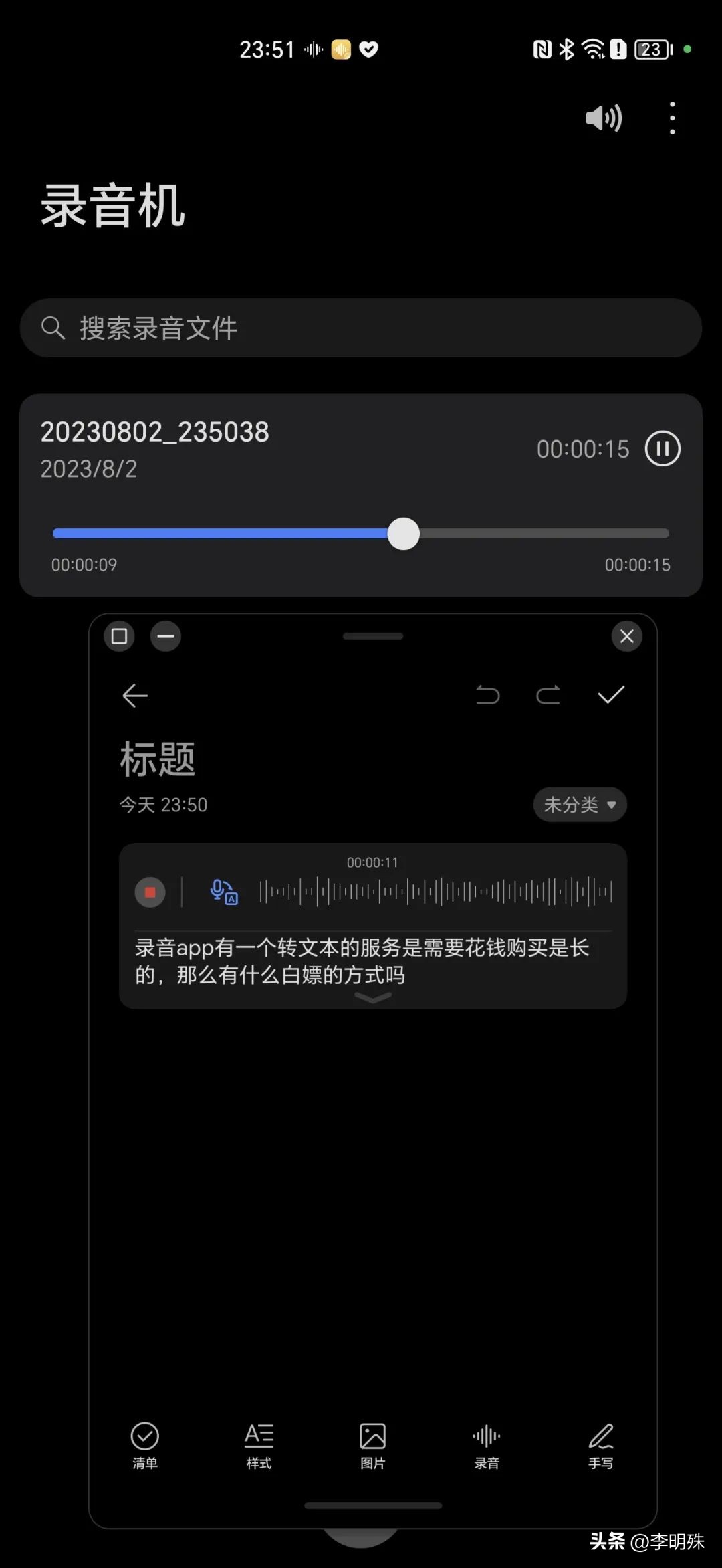The height and width of the screenshot is (1568, 722).
Task: Collapse the floating window with the minimize dash
Action: coord(165,636)
